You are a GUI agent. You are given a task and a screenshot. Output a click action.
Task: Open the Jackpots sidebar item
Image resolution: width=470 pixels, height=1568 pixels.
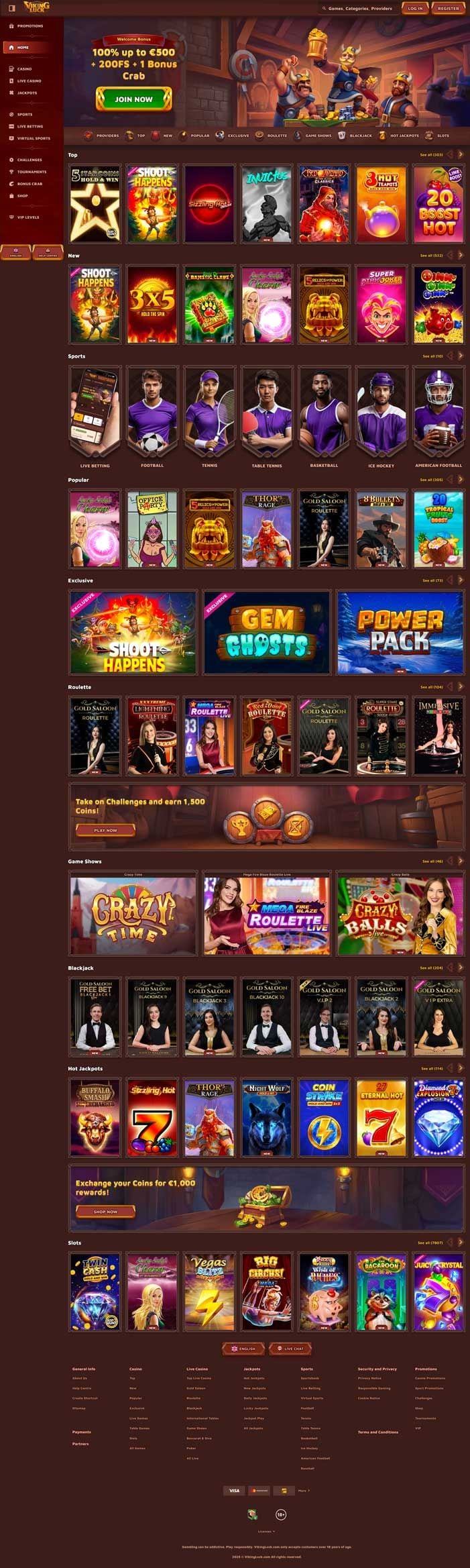pos(27,93)
